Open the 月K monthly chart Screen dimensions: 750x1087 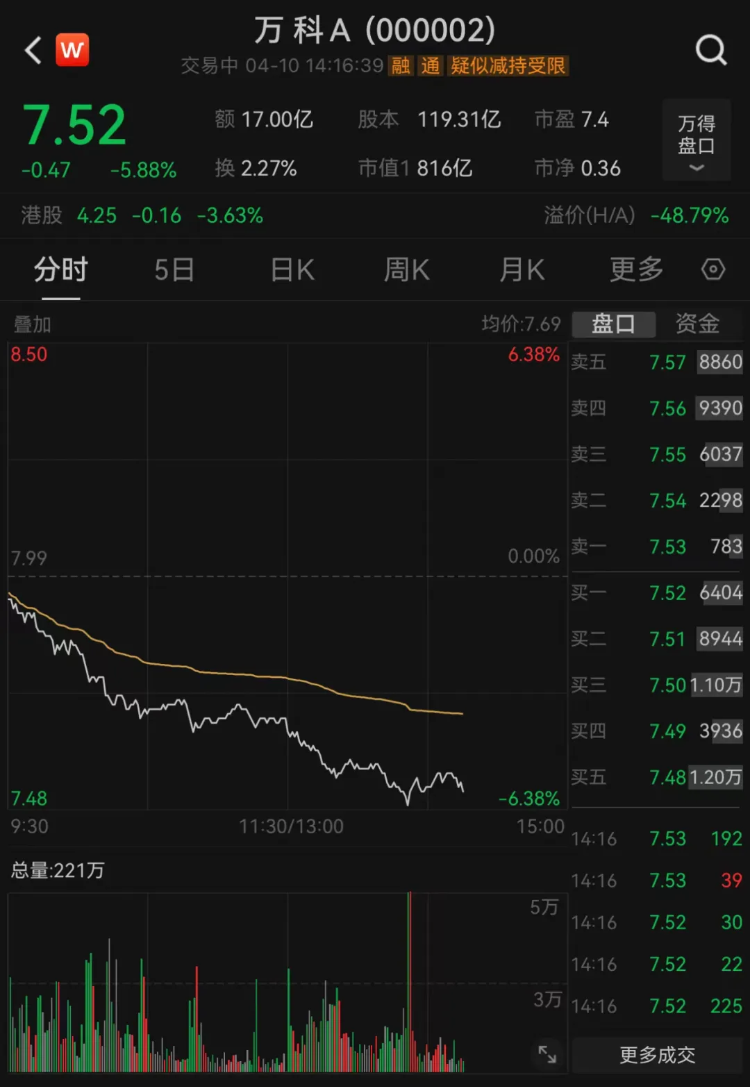[x=520, y=270]
